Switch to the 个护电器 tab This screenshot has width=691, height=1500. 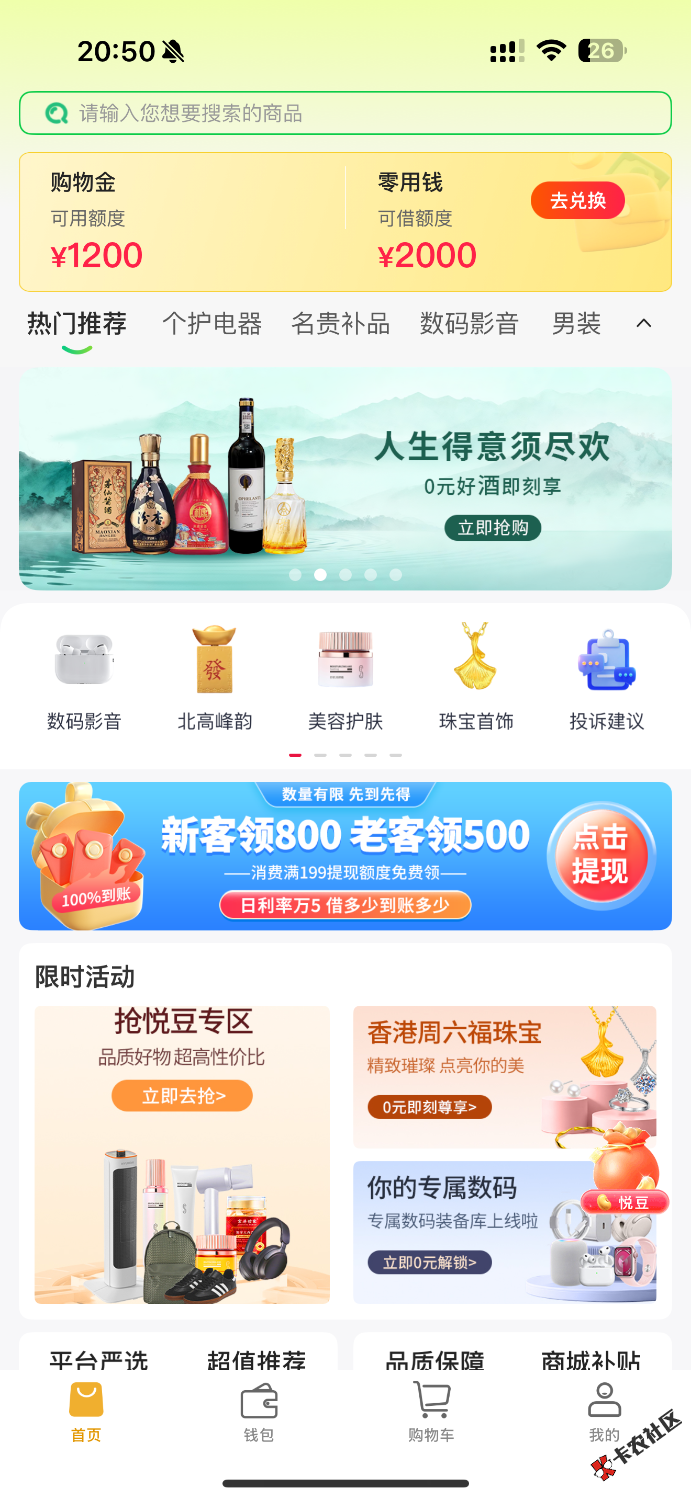coord(212,324)
